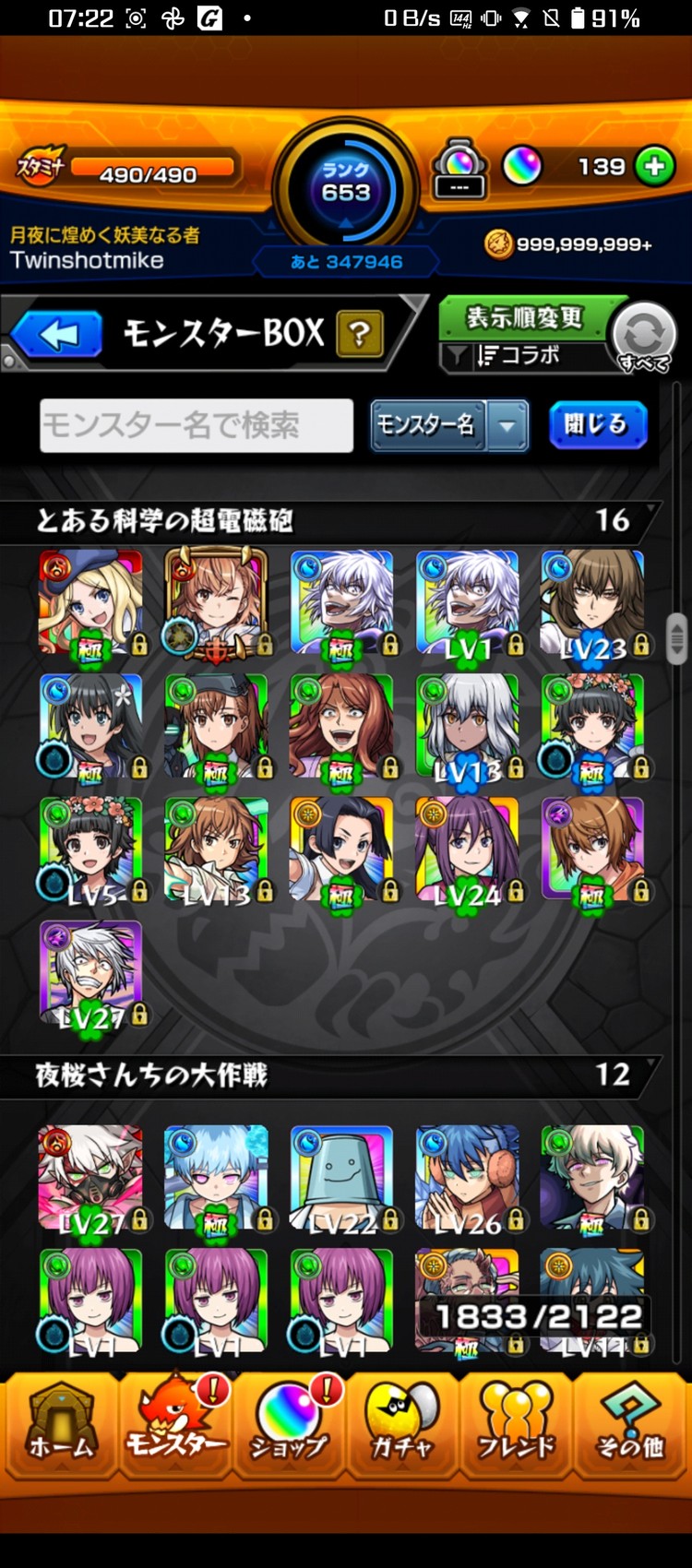692x1568 pixels.
Task: Open the ホーム tab
Action: [x=61, y=1424]
